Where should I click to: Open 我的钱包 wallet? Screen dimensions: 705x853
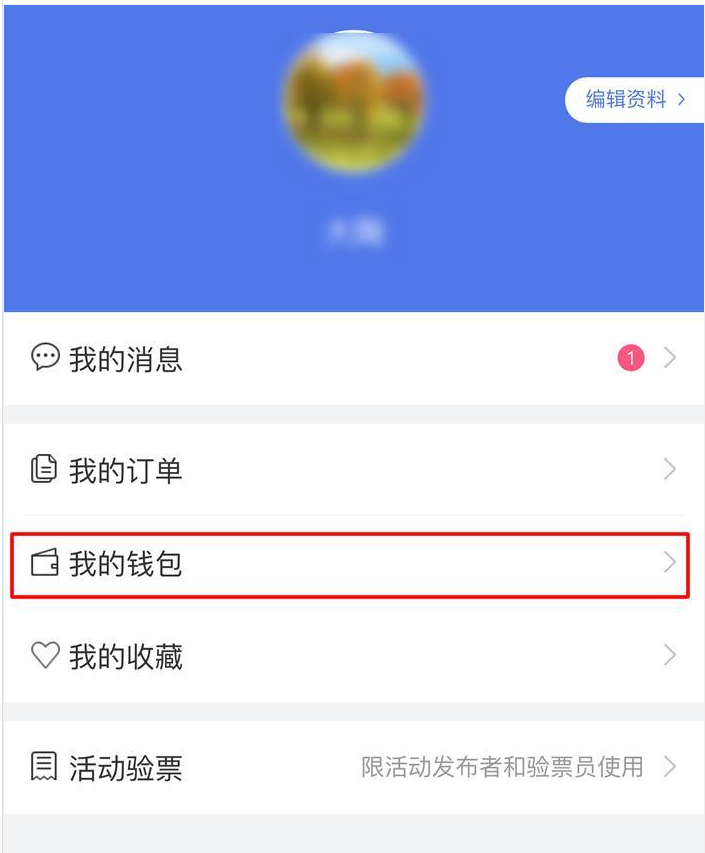pyautogui.click(x=352, y=564)
